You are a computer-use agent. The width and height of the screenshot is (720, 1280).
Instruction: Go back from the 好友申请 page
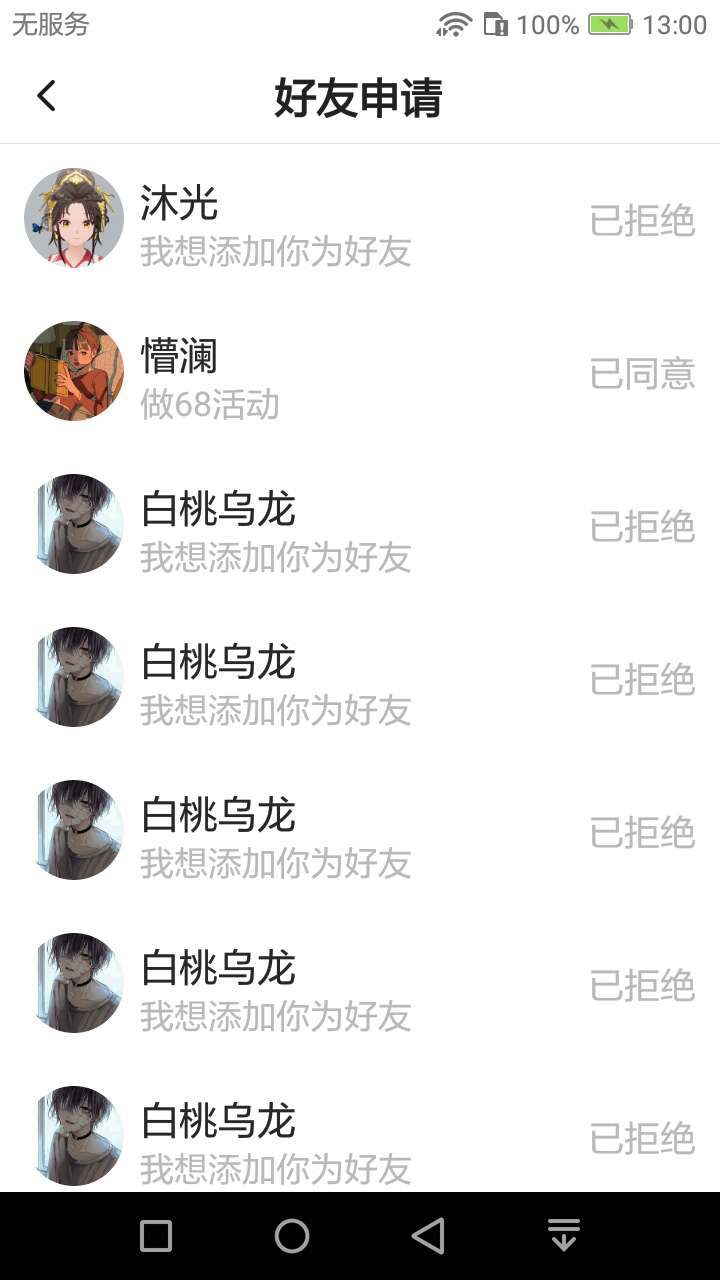coord(46,97)
